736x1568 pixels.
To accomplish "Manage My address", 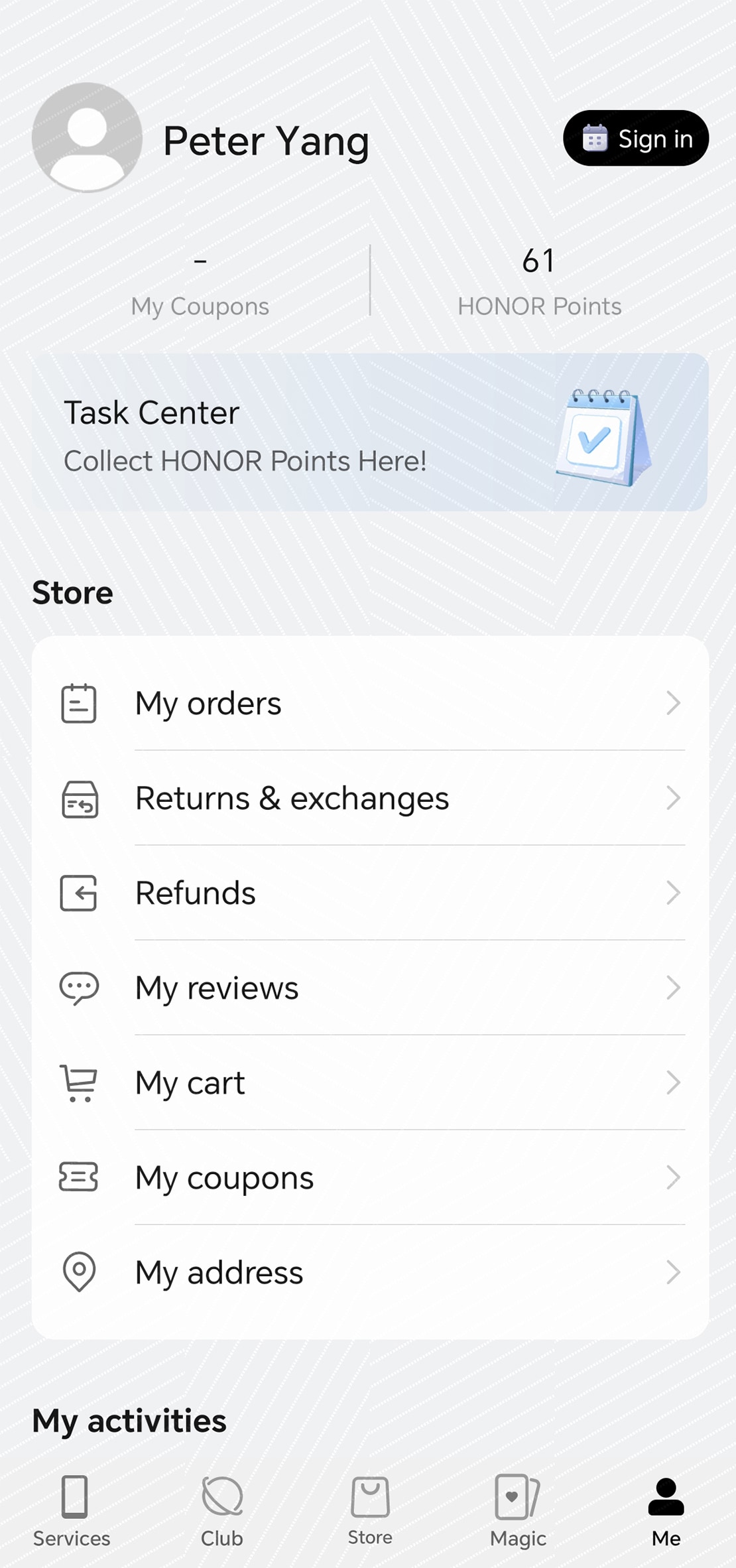I will pos(369,1272).
